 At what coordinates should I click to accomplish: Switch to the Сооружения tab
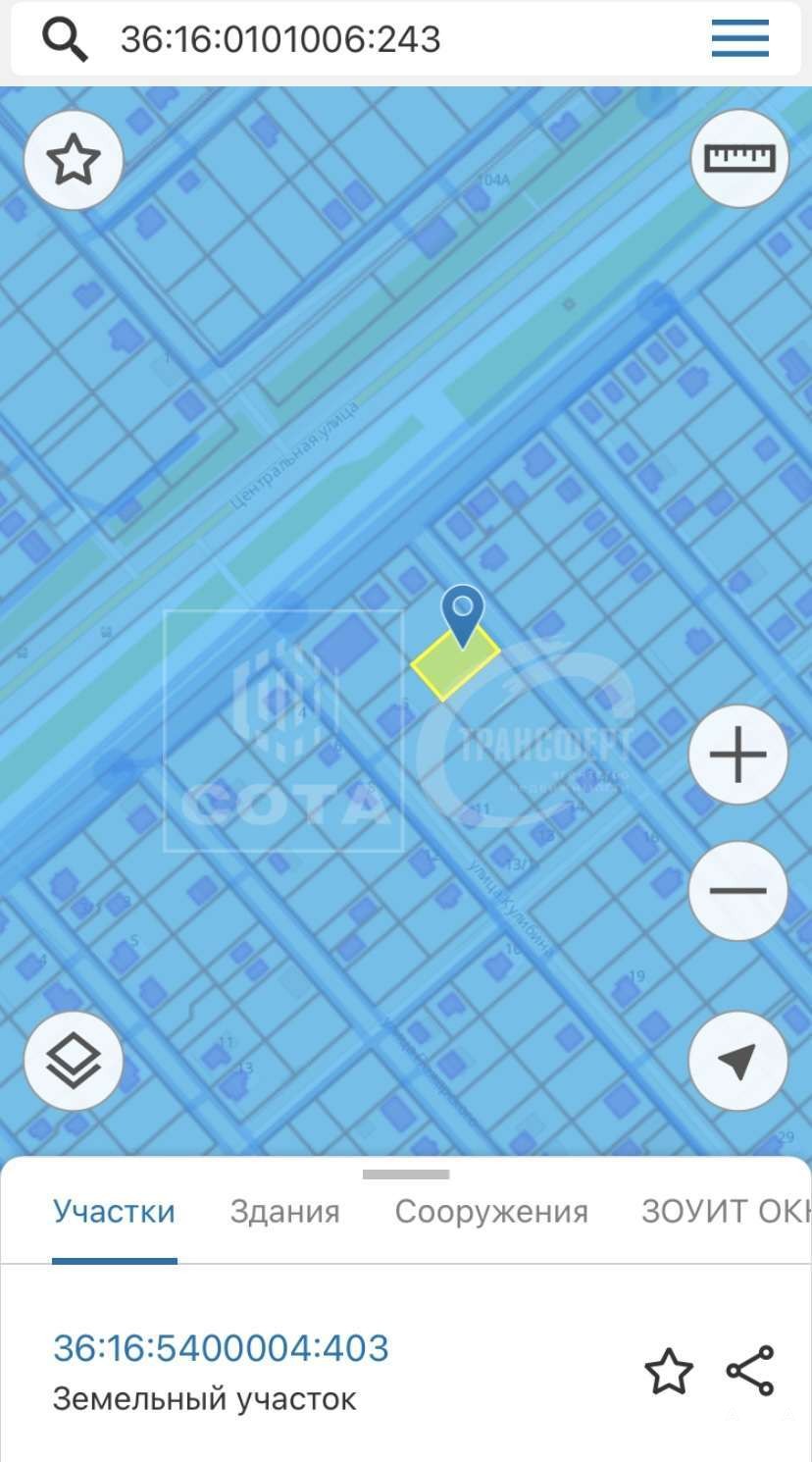[491, 1213]
